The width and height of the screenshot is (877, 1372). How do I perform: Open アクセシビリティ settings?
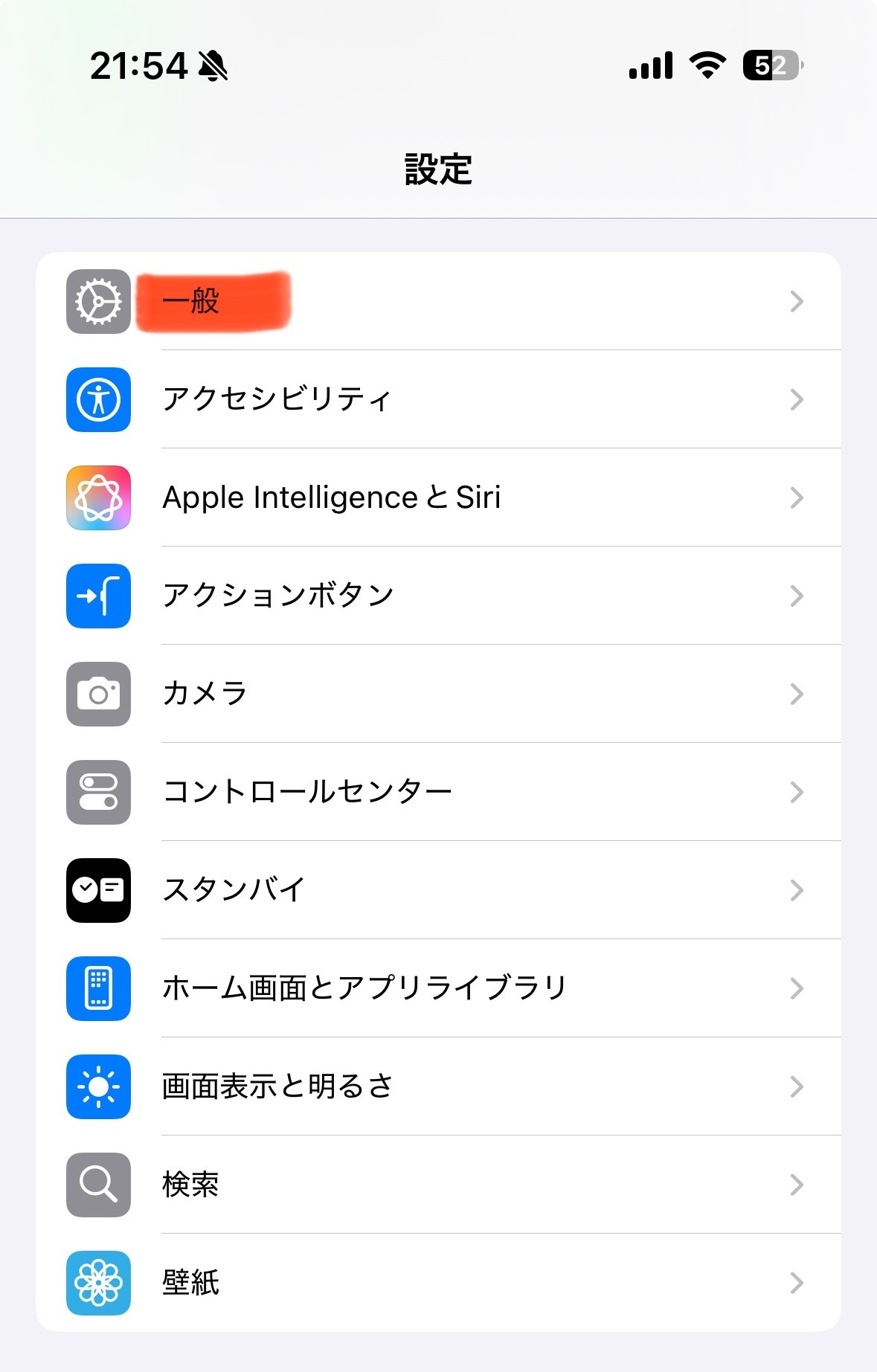click(x=438, y=399)
